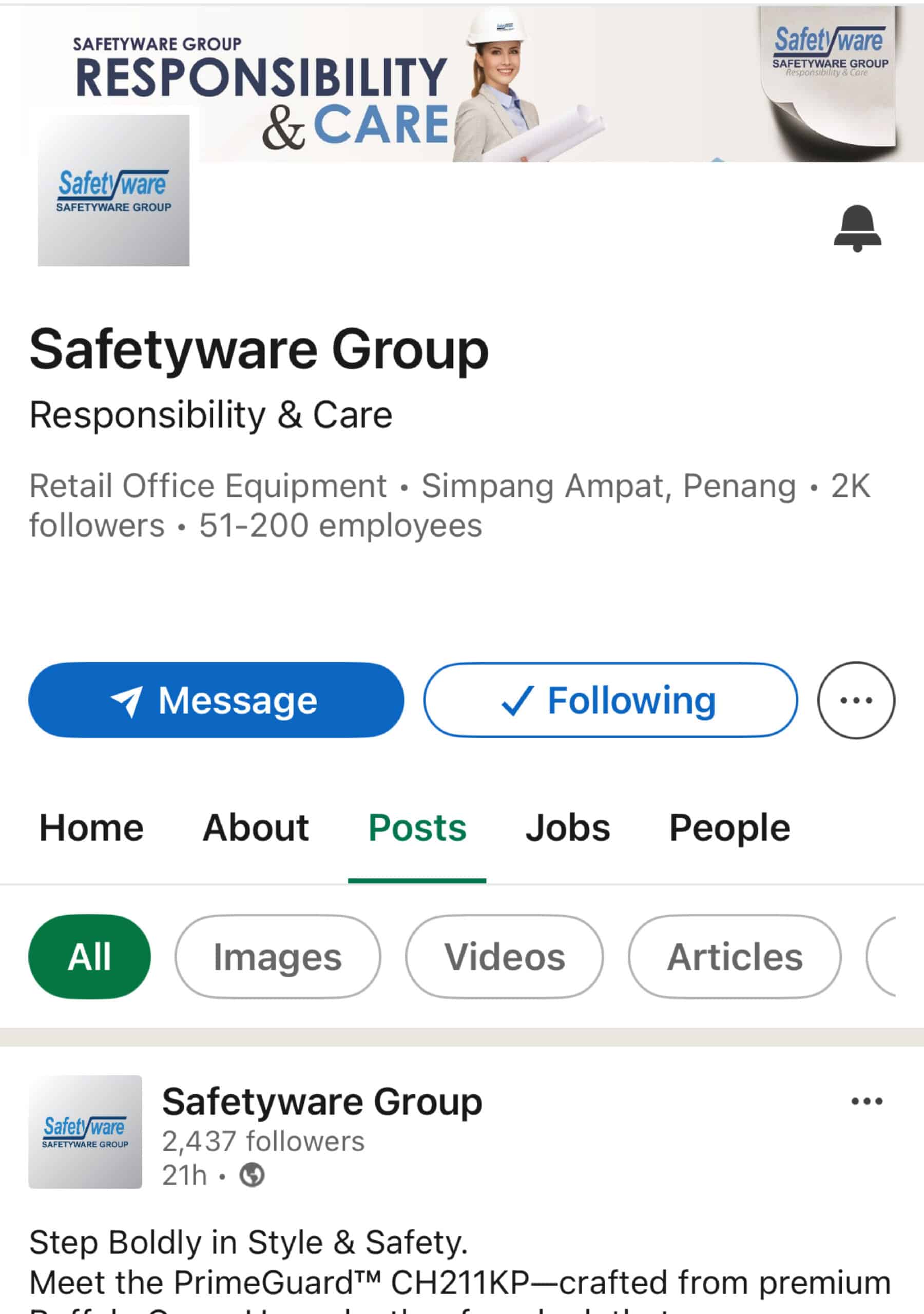Filter posts by Images
This screenshot has width=924, height=1314.
click(x=278, y=957)
